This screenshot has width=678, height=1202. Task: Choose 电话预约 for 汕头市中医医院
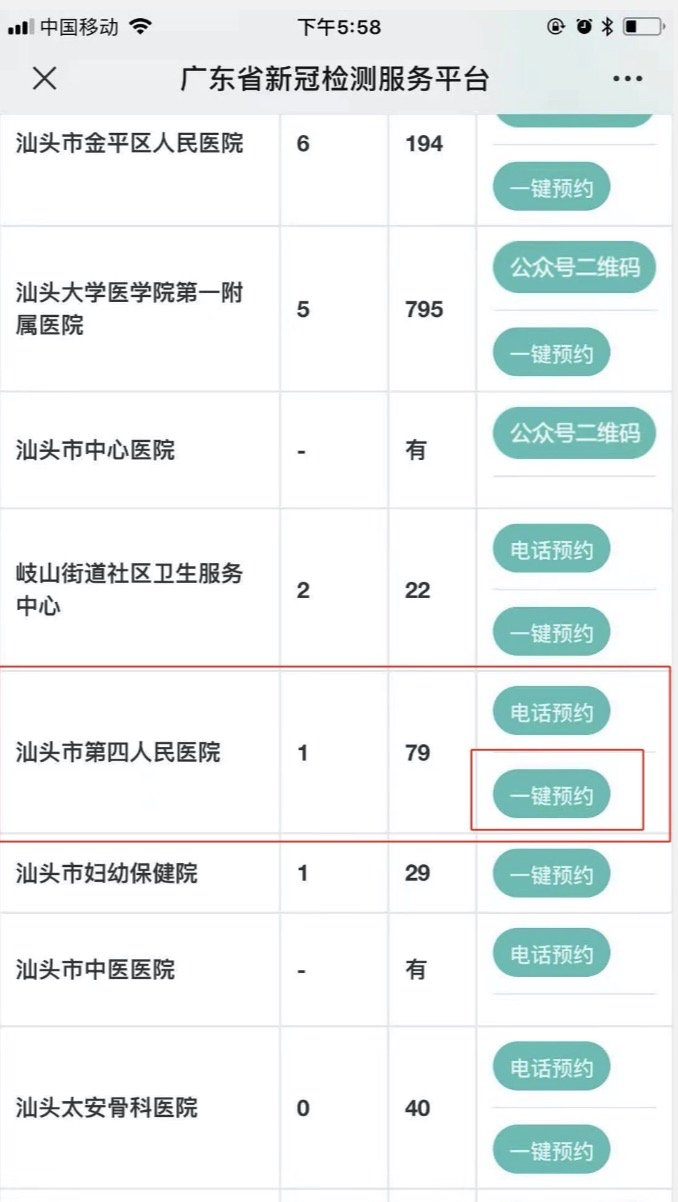click(x=551, y=955)
